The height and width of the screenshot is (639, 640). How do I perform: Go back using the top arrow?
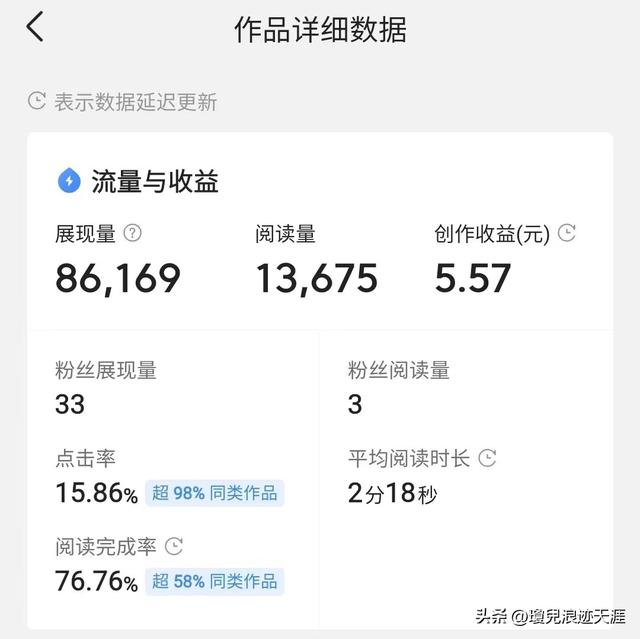tap(35, 27)
